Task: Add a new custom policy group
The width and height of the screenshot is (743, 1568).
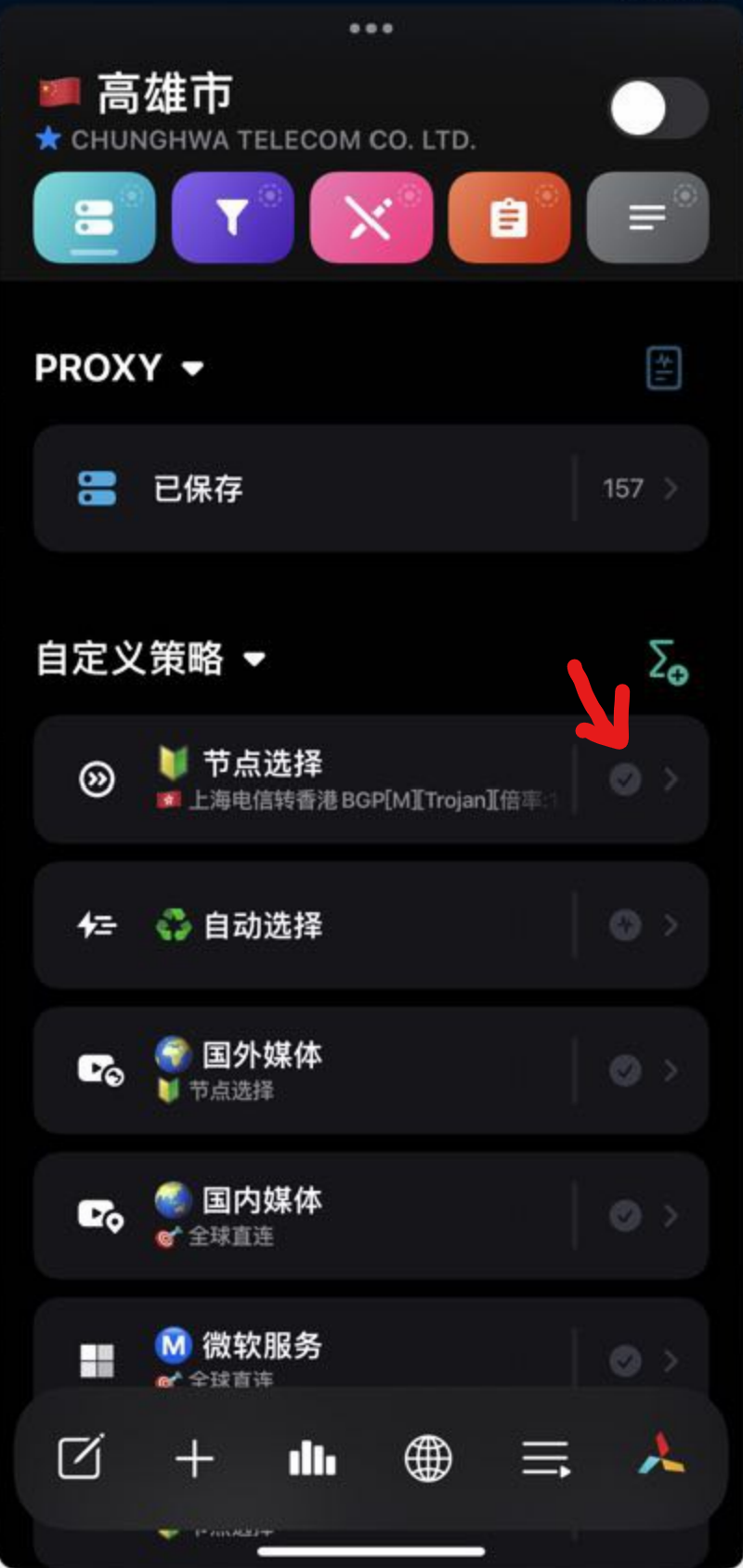Action: click(x=667, y=661)
